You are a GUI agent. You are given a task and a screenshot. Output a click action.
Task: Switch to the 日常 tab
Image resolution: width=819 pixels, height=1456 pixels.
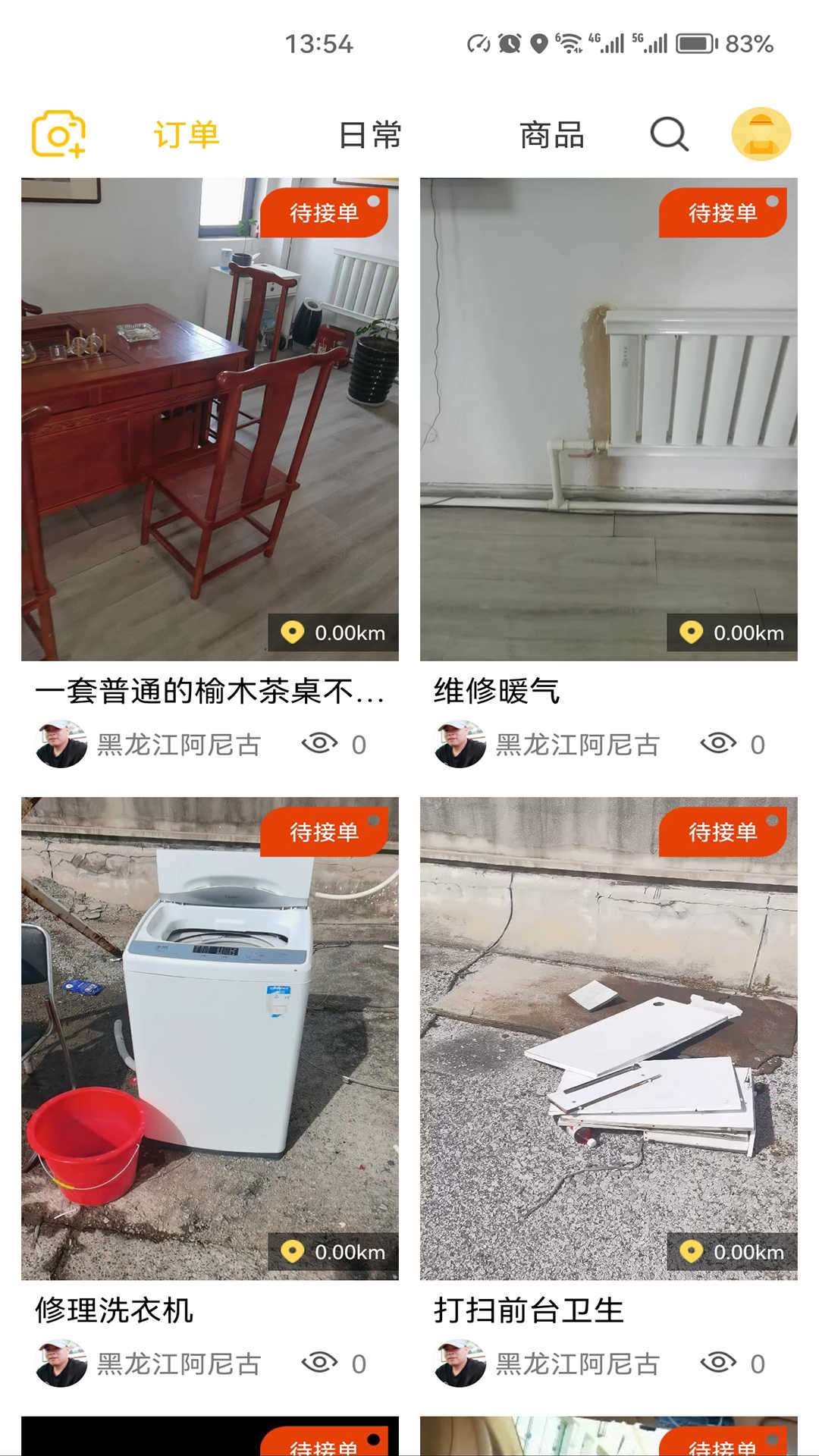pos(370,135)
